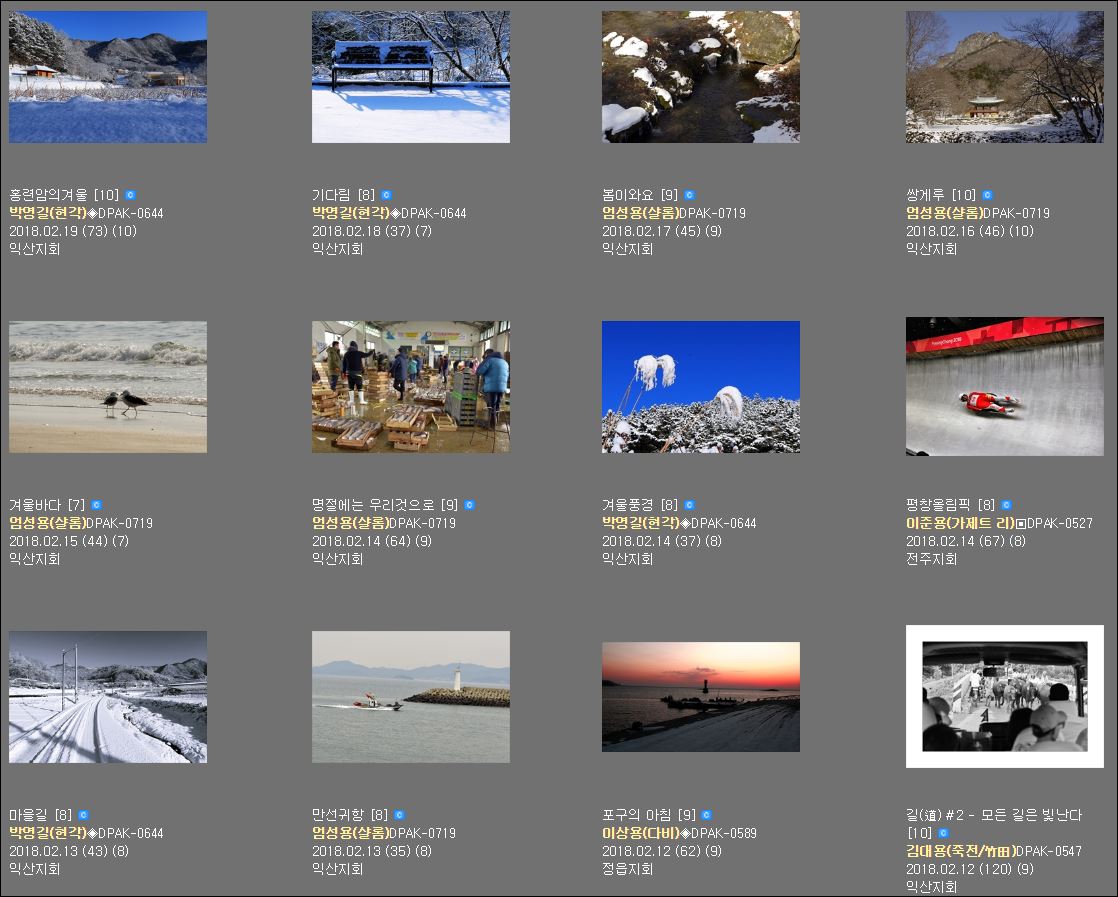View the frosted reeds photo 겨울풍경
Screen dimensions: 1118x897
pos(700,387)
